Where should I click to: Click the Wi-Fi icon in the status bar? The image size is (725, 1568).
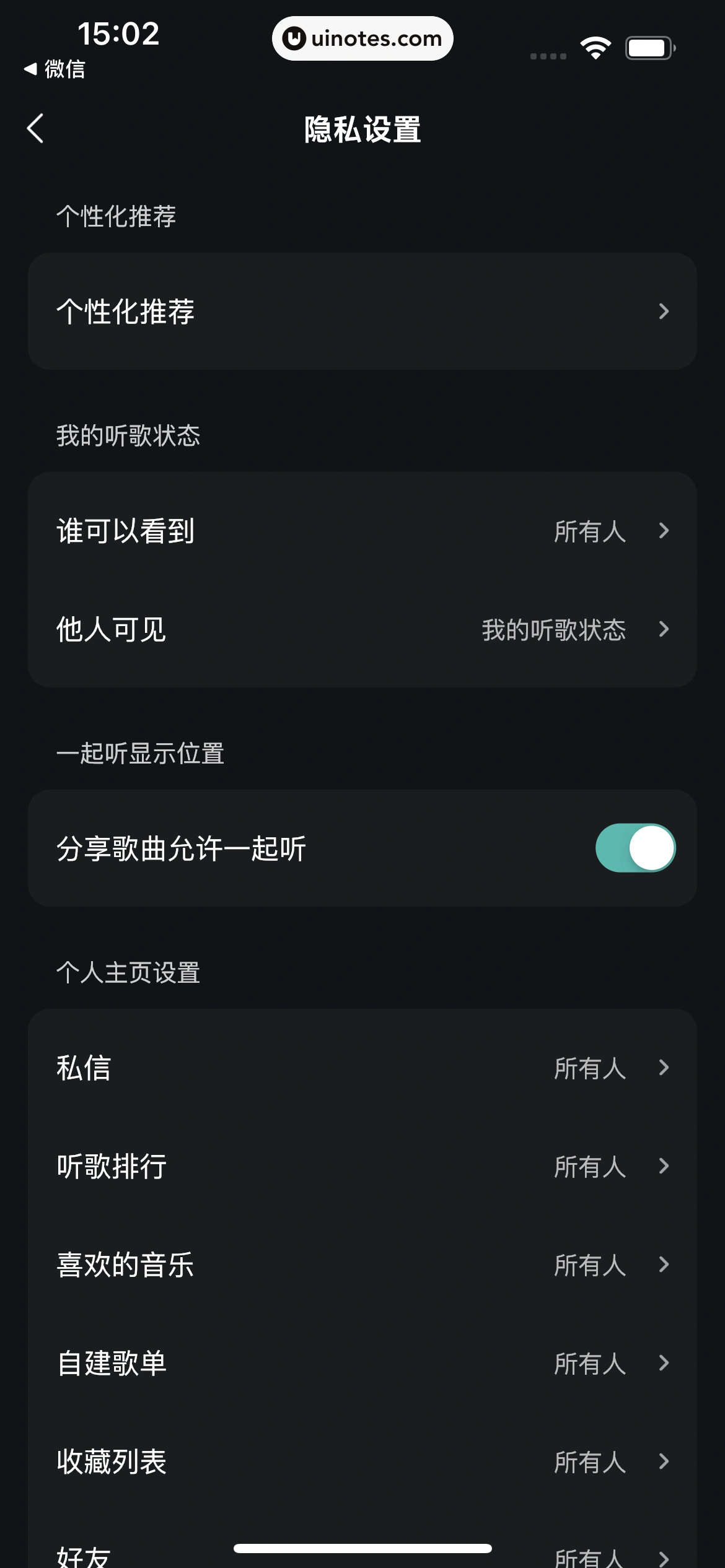tap(594, 46)
